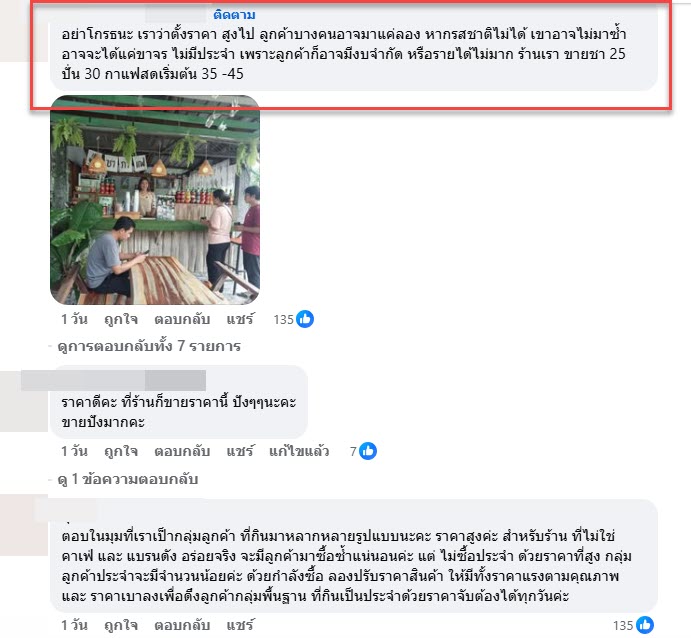Viewport: 691px width, 638px height.
Task: Reply to the comment starting with ตอบในมุมที่เราเป็นกลุ่มลูกค้า
Action: point(178,624)
